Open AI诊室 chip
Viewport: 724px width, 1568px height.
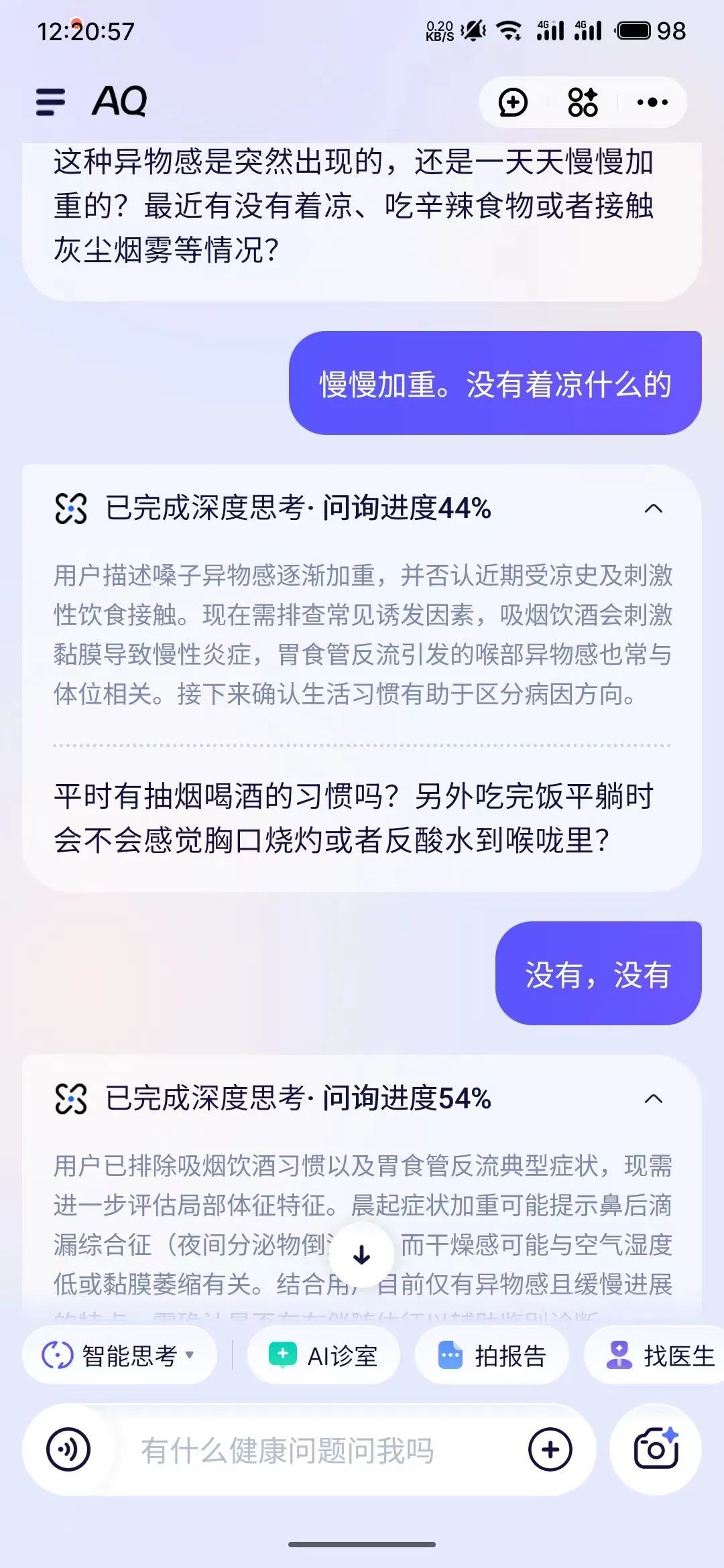click(324, 1355)
